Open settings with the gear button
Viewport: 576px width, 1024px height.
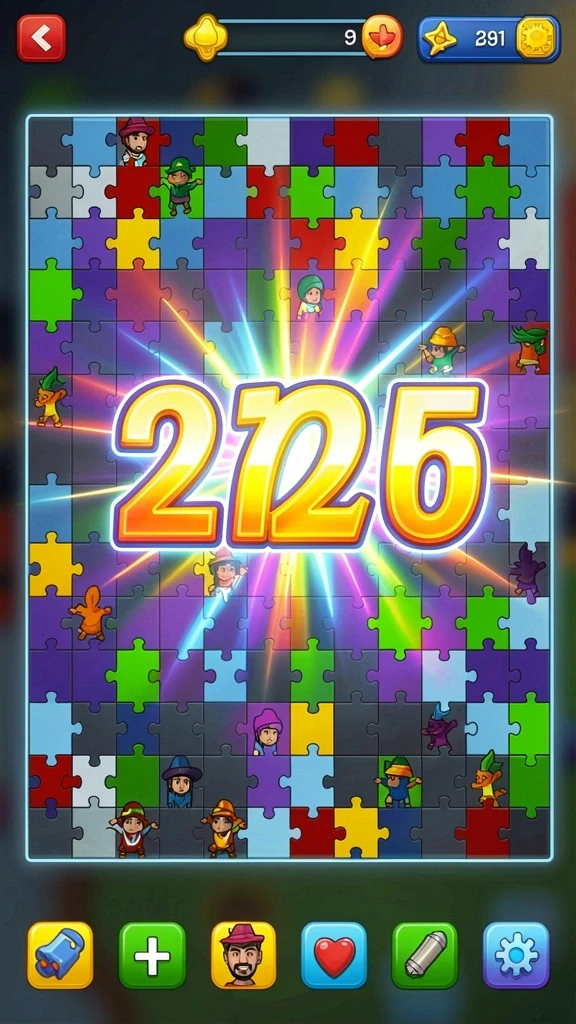coord(516,955)
